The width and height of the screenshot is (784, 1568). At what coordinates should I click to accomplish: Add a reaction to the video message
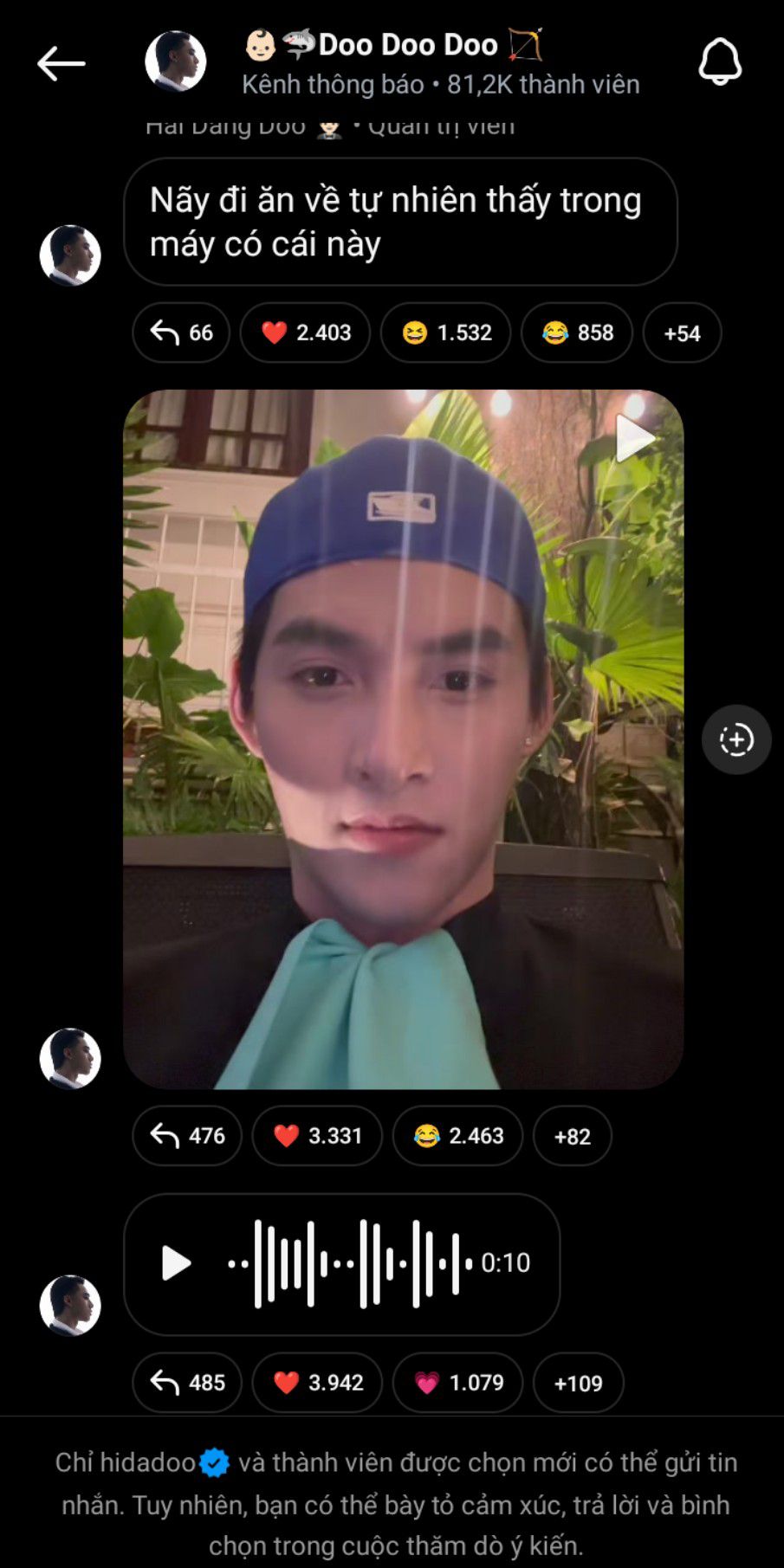(736, 739)
